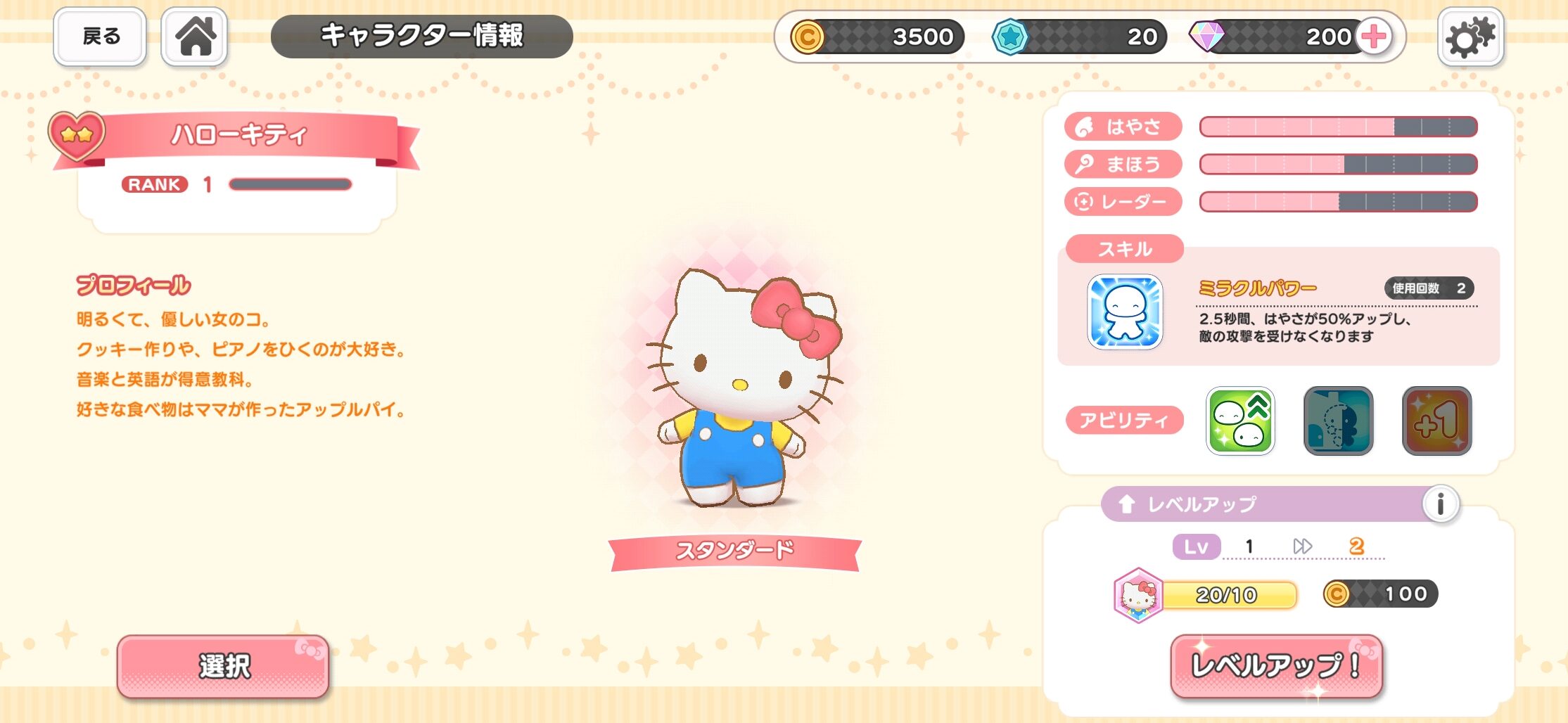Tap the レベルアップ! button
The height and width of the screenshot is (723, 1568).
[x=1276, y=666]
